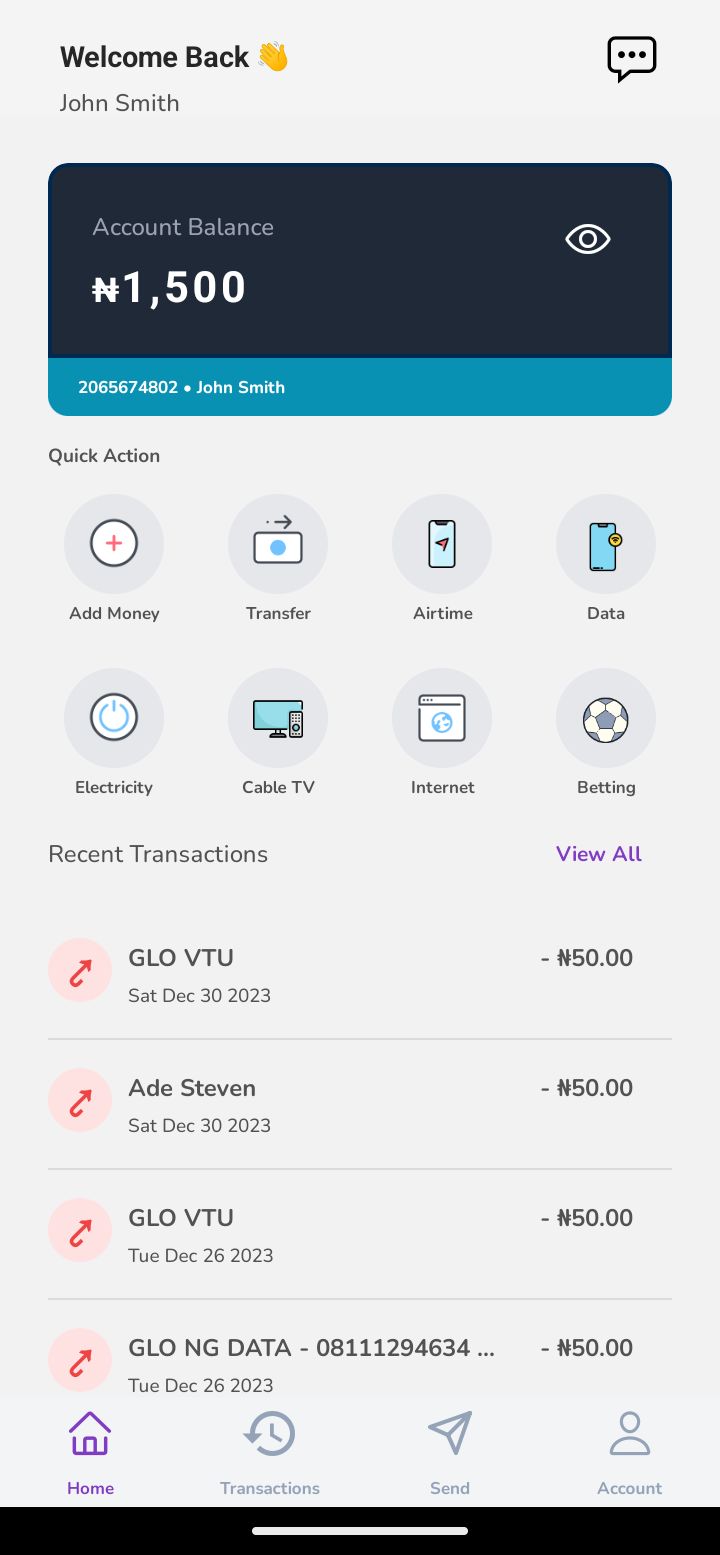Image resolution: width=720 pixels, height=1555 pixels.
Task: Switch to the Send tab
Action: pyautogui.click(x=450, y=1453)
